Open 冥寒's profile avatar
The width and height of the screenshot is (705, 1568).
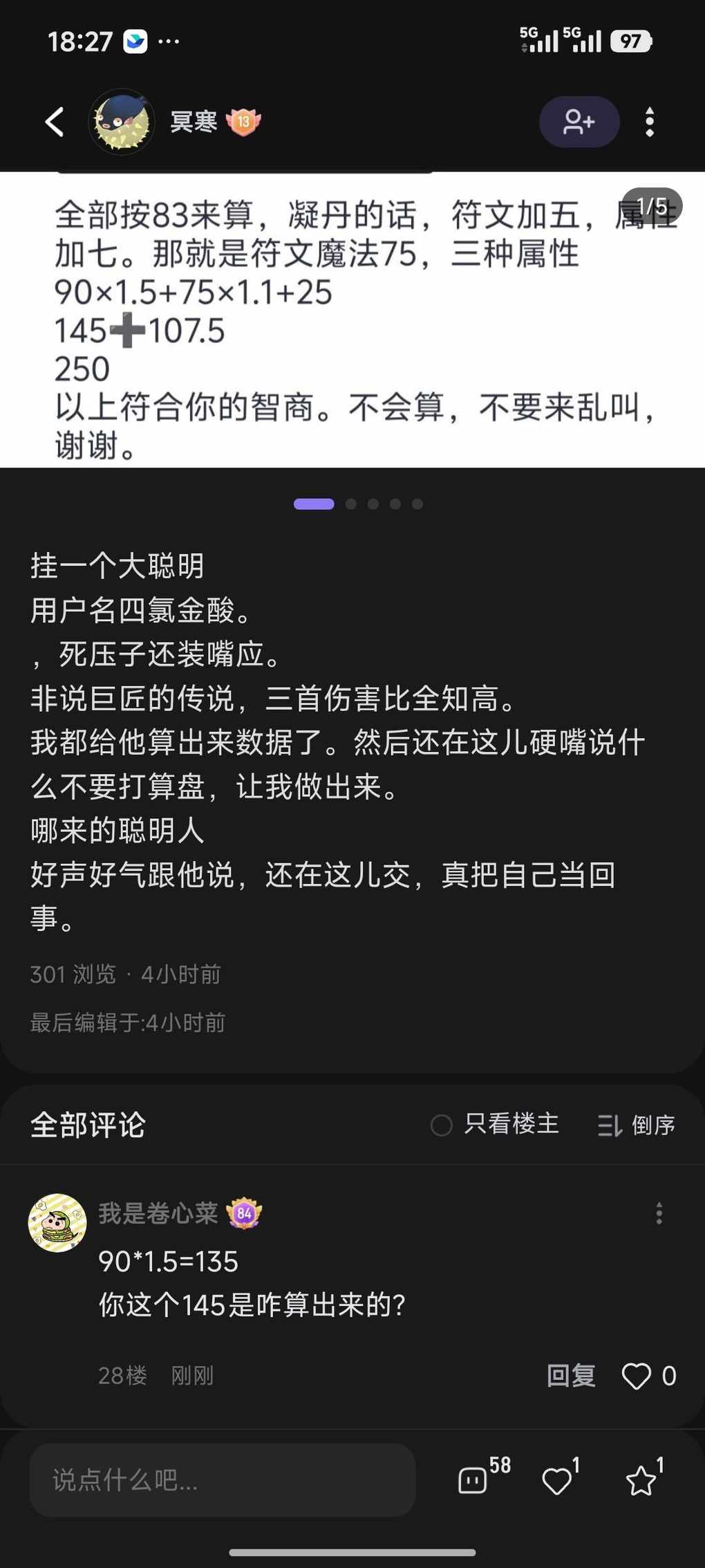(122, 122)
